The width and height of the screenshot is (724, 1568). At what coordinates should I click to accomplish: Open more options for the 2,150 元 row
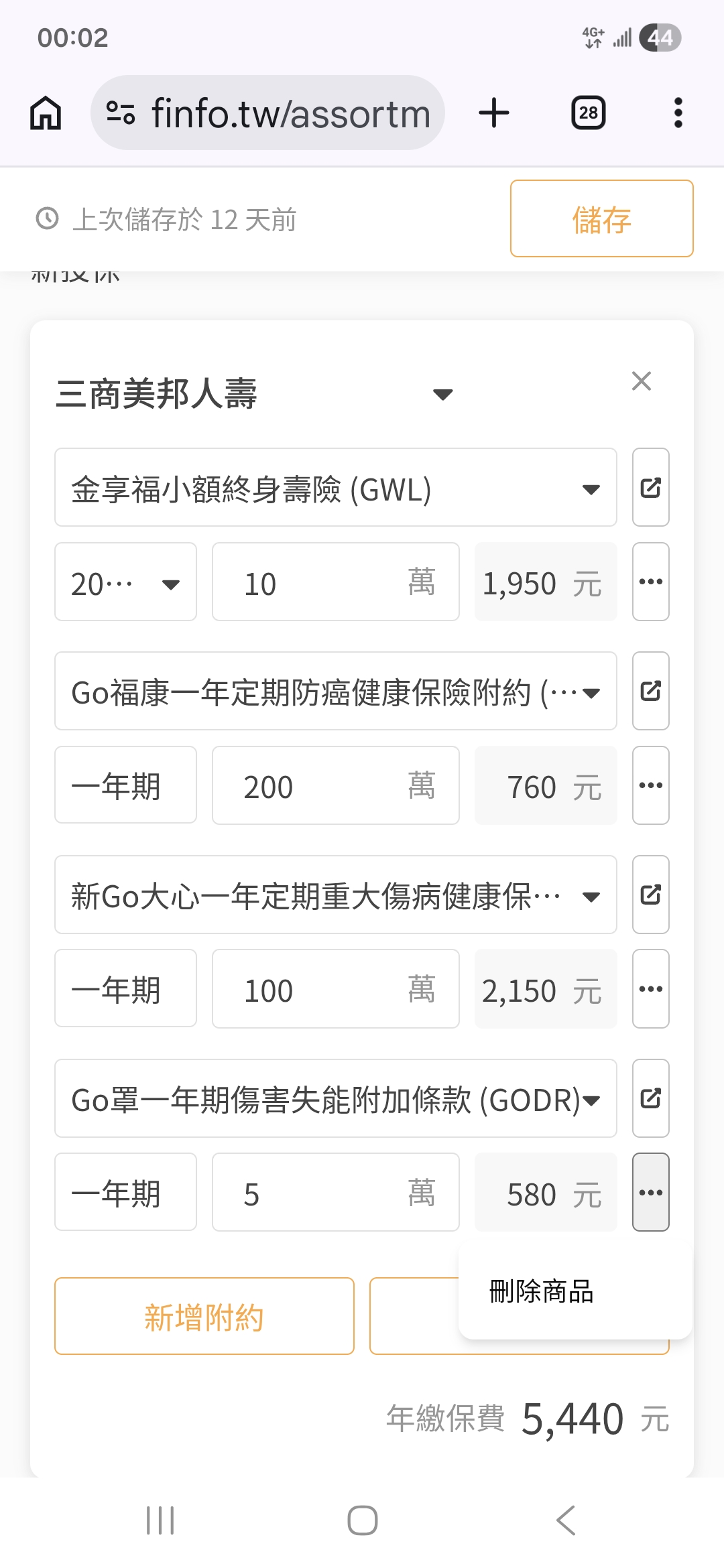650,989
